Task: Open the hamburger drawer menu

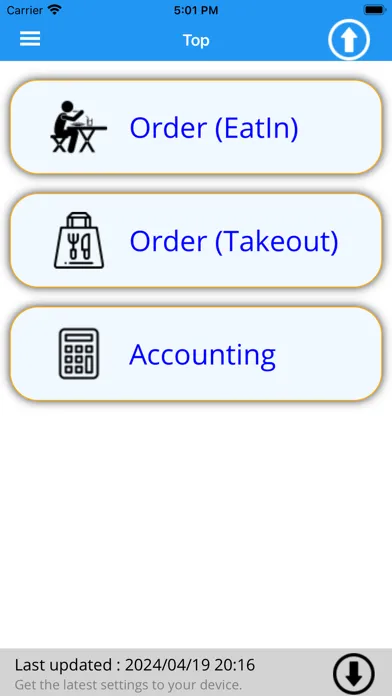Action: 30,39
